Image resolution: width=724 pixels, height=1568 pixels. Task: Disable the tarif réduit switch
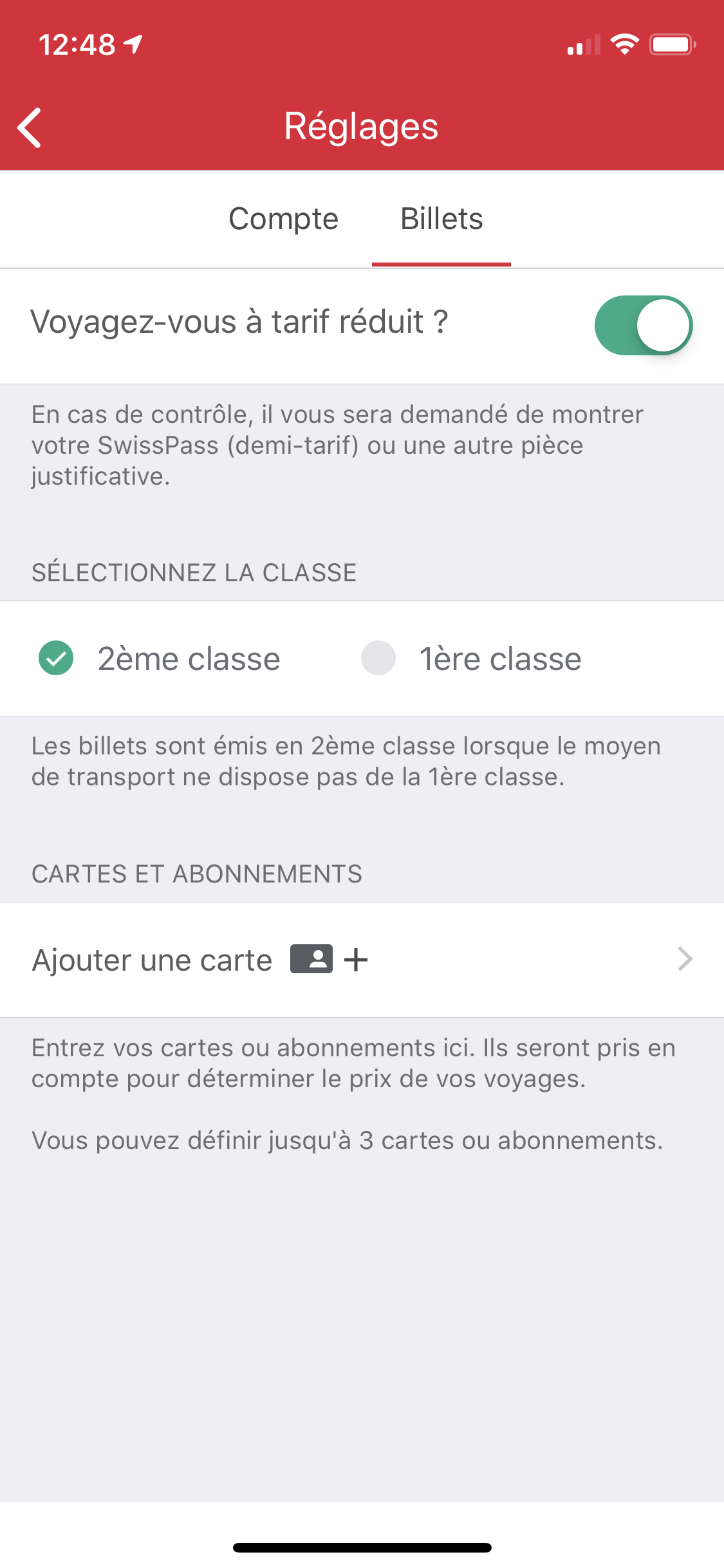(643, 325)
